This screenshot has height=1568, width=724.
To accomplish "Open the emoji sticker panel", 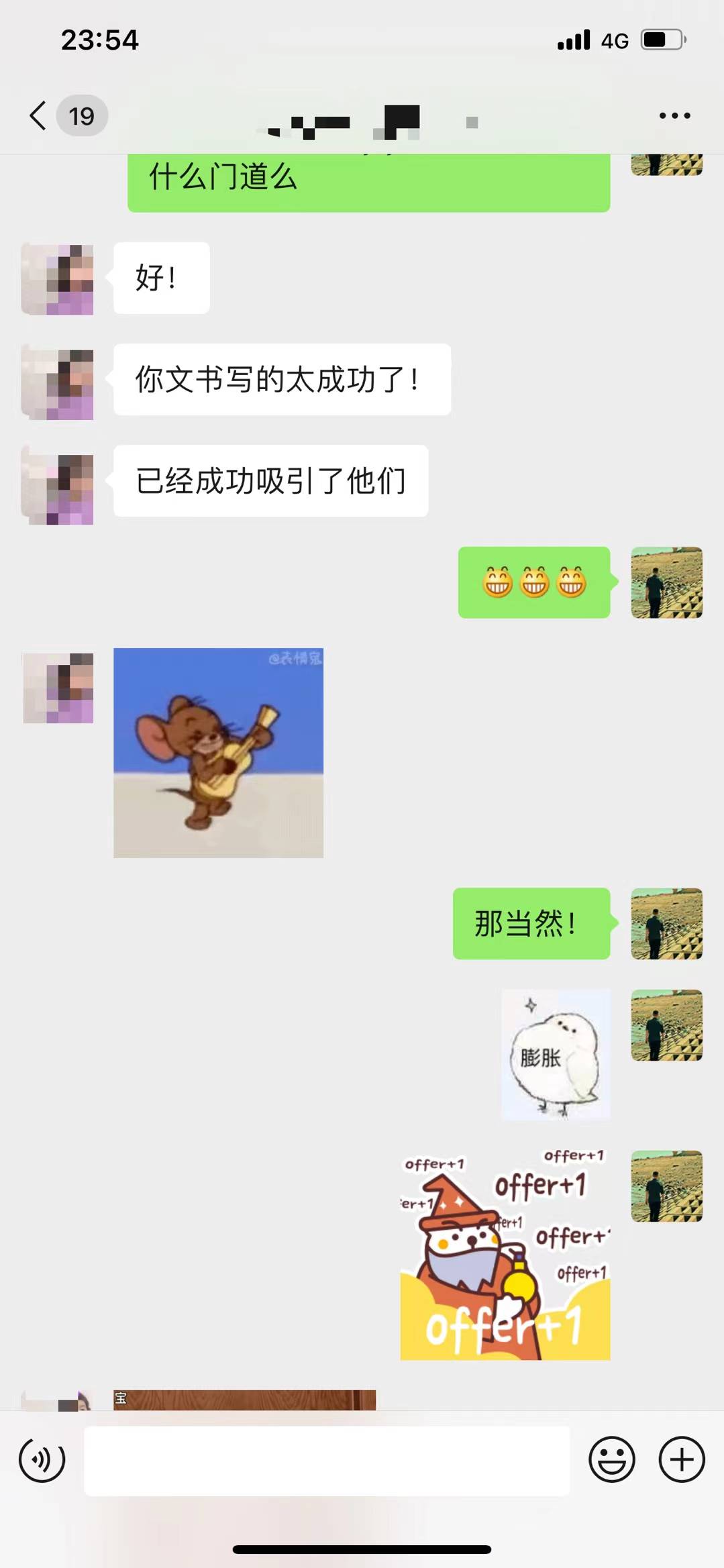I will pyautogui.click(x=611, y=1459).
